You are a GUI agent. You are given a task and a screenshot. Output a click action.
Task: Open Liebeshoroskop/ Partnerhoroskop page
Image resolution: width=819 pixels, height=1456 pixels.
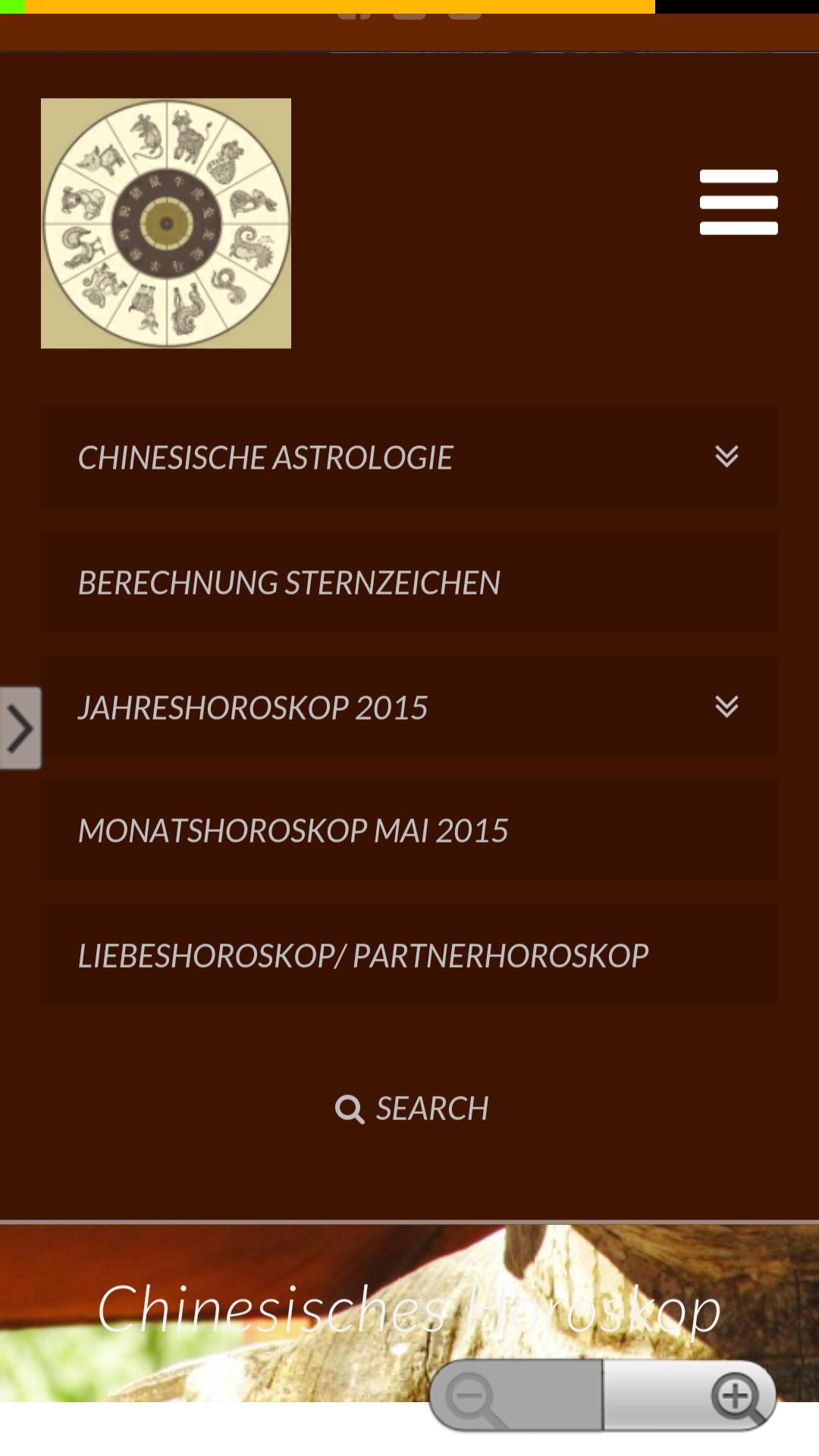[362, 955]
